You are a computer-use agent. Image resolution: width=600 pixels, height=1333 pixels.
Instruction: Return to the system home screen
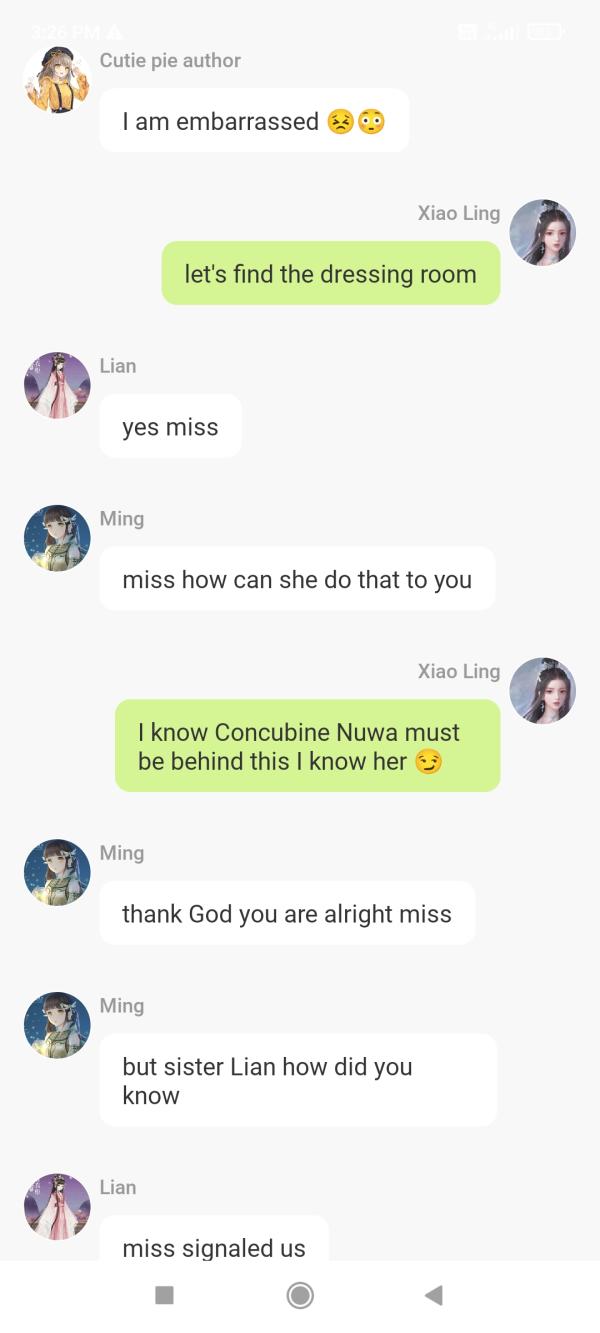pos(300,1295)
